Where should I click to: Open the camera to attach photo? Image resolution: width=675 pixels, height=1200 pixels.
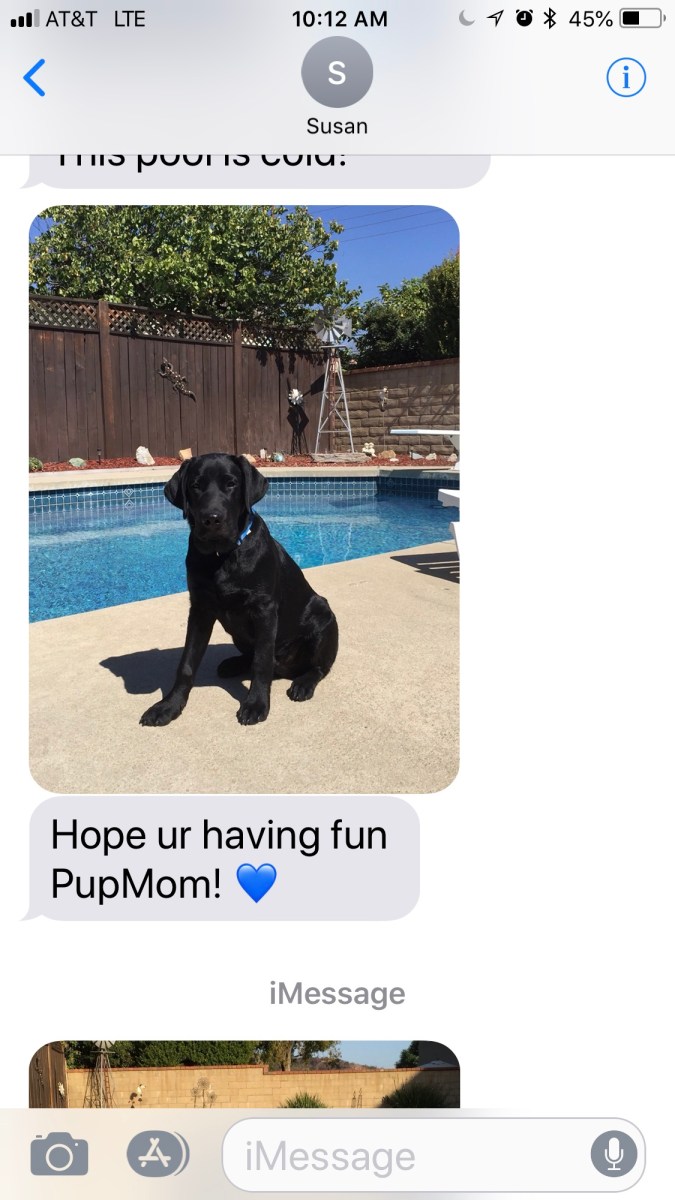[59, 1155]
